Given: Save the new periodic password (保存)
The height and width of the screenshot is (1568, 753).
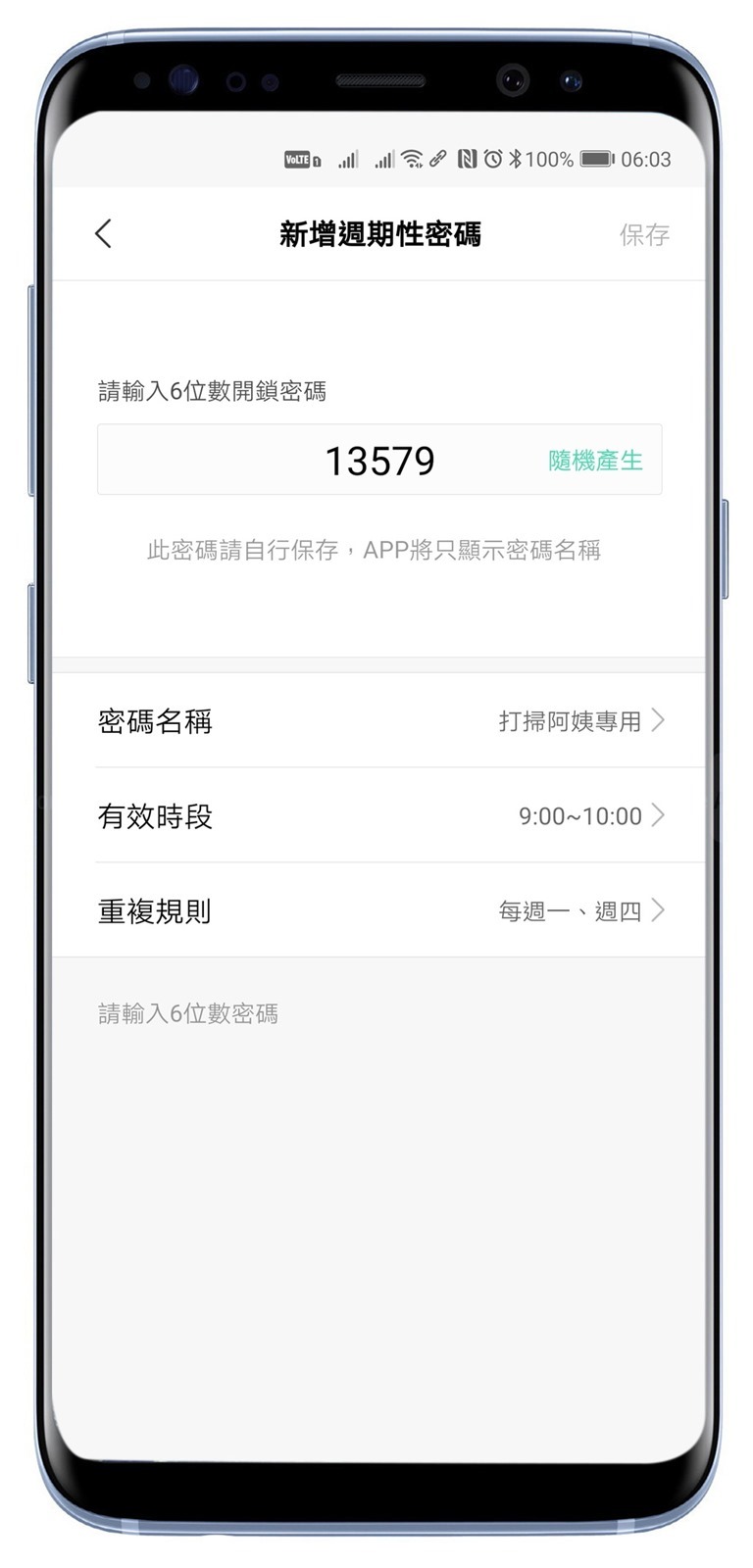Looking at the screenshot, I should [x=644, y=234].
